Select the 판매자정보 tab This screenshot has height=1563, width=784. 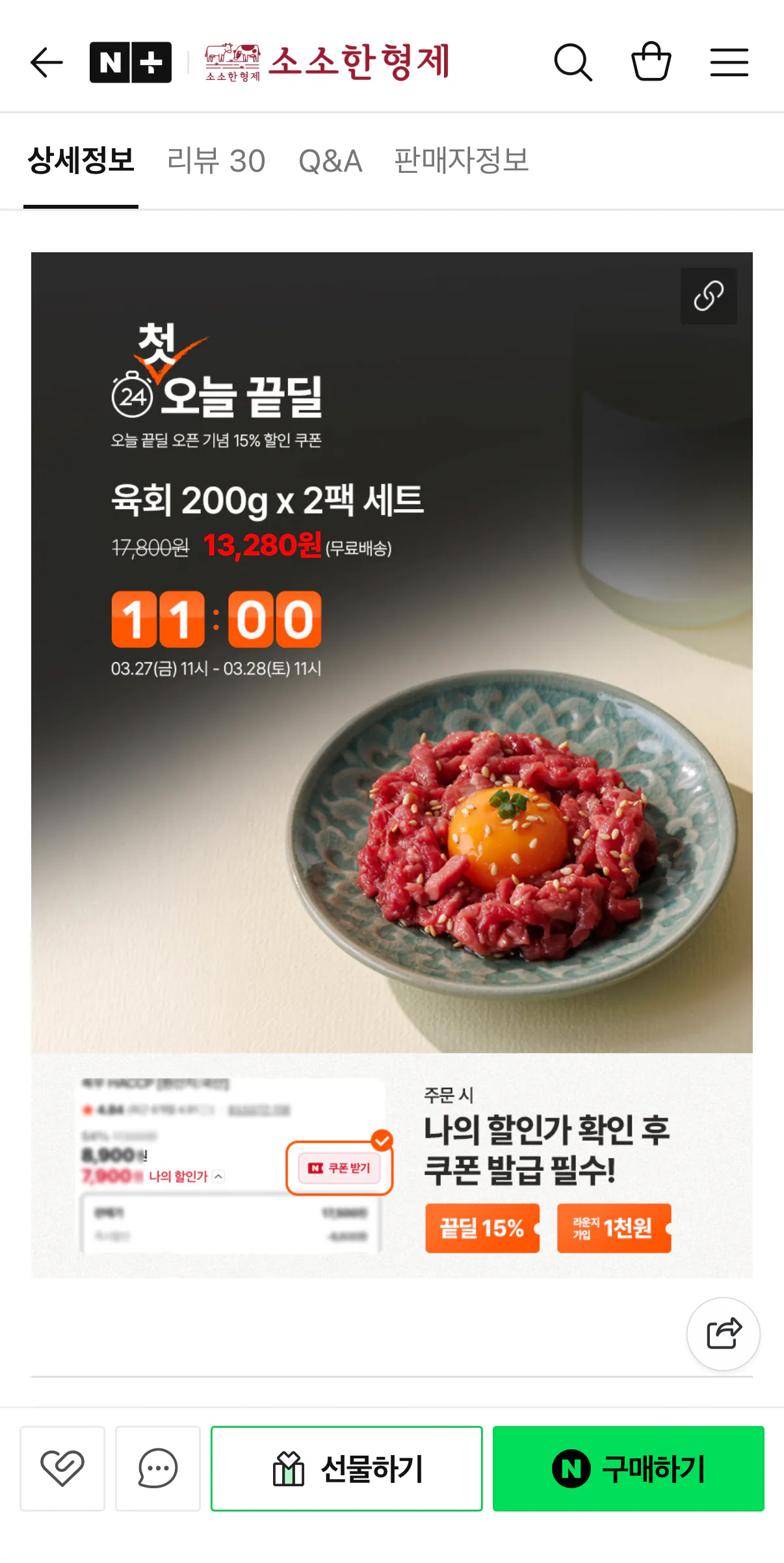pyautogui.click(x=462, y=161)
